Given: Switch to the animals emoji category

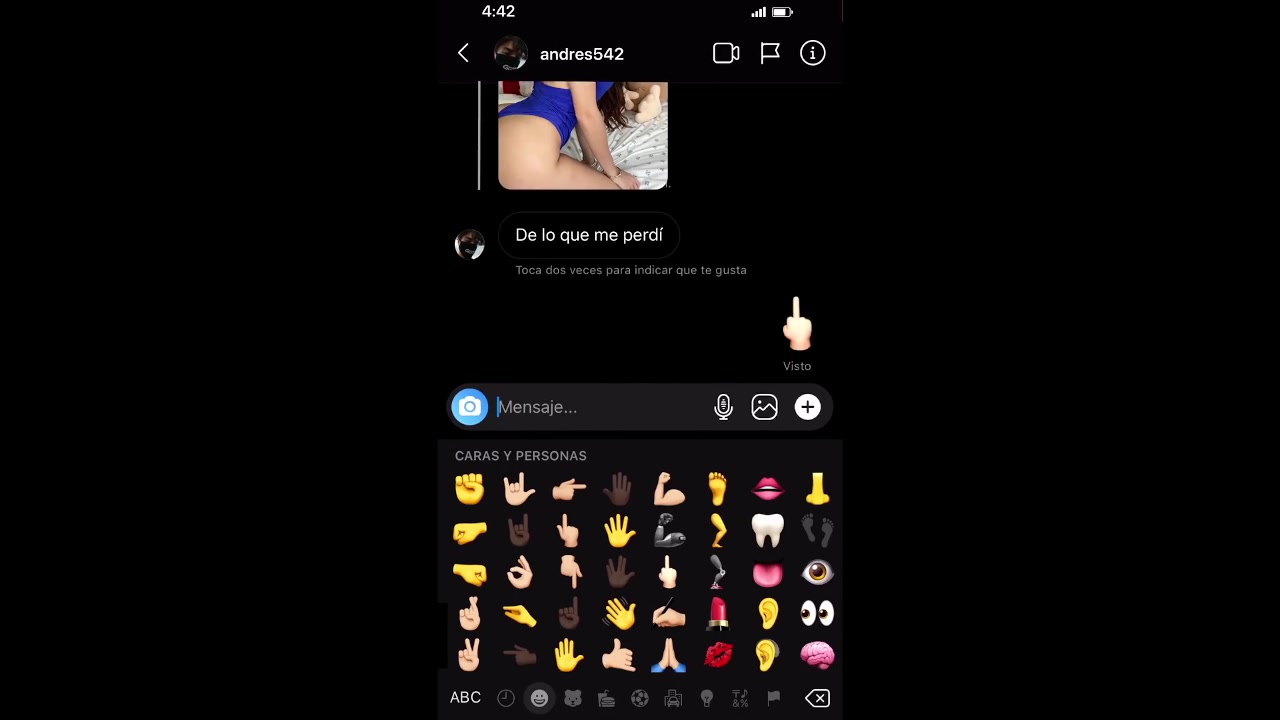Looking at the screenshot, I should [x=573, y=698].
